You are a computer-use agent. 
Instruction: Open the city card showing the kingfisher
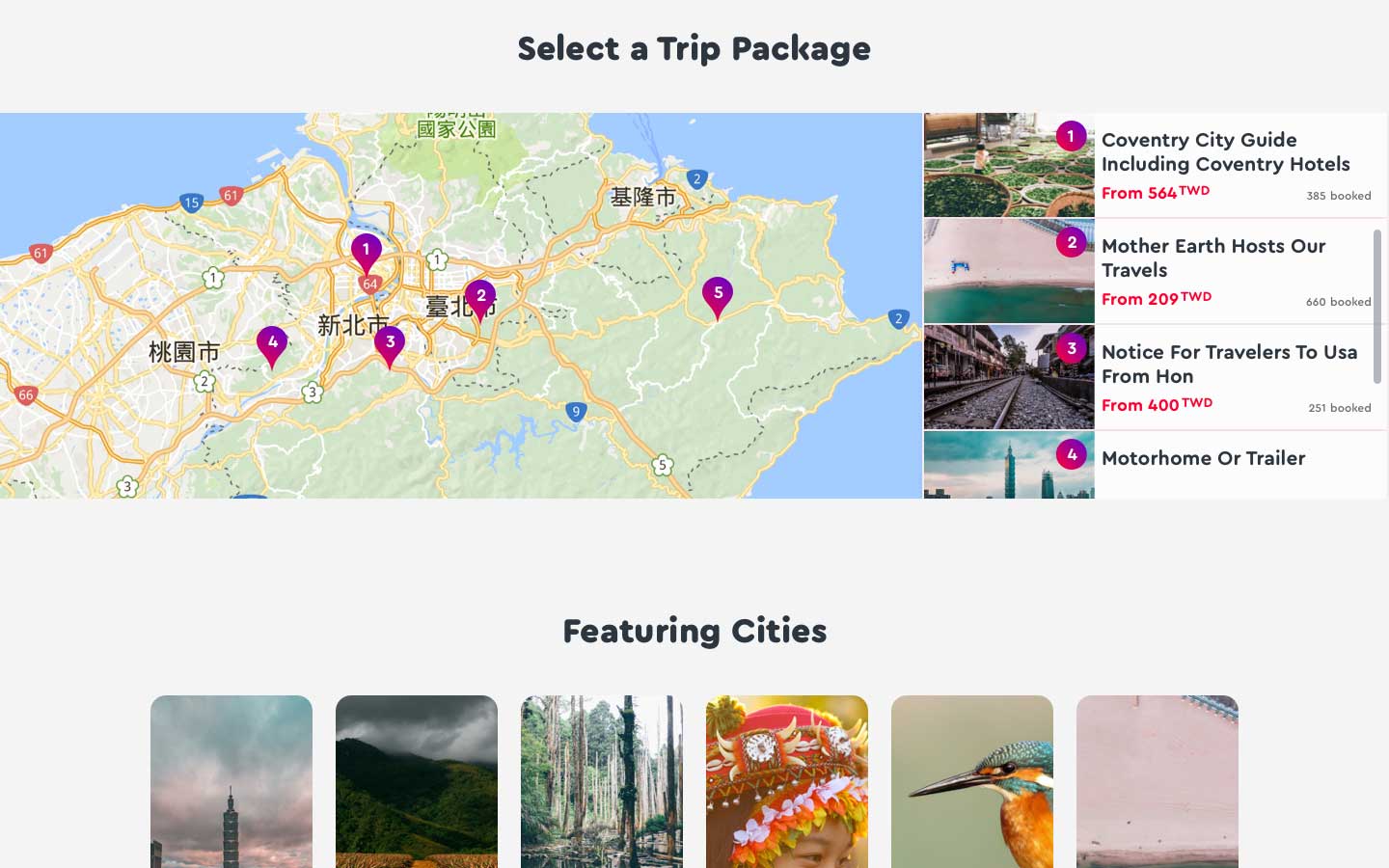pyautogui.click(x=972, y=781)
